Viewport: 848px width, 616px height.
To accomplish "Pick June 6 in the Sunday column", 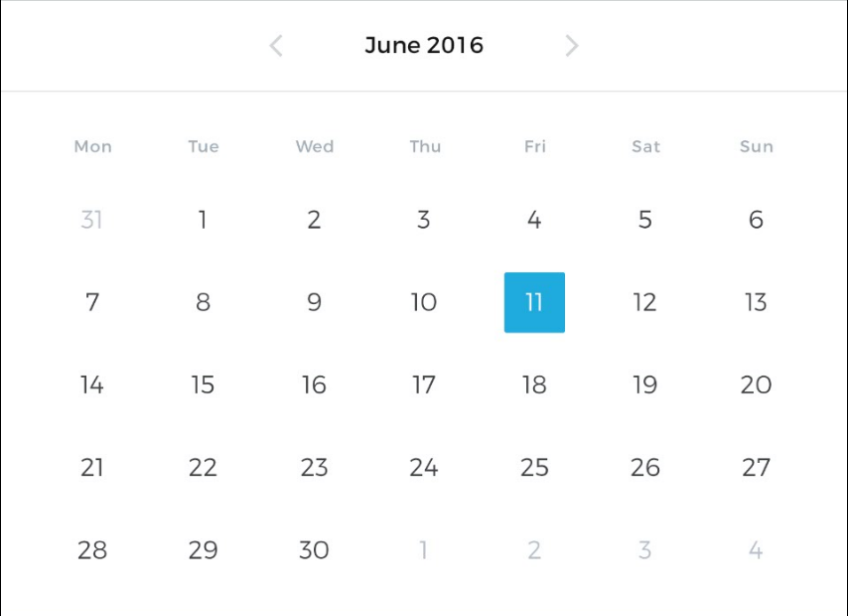I will tap(756, 220).
